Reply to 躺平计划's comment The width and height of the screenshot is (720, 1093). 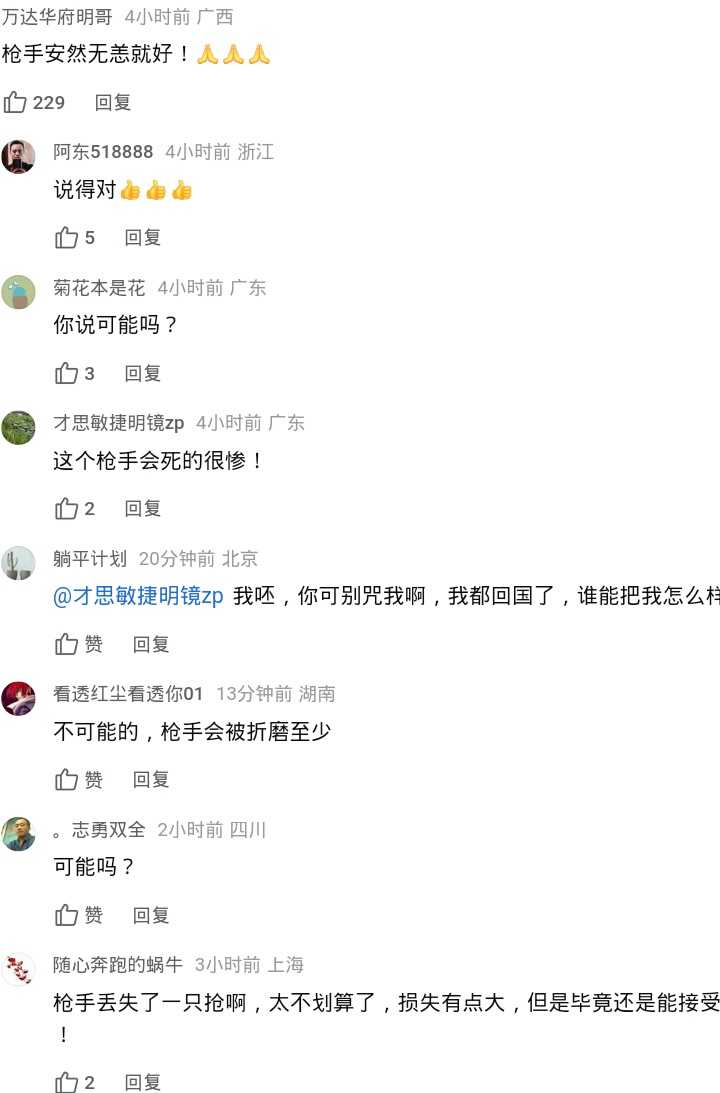151,644
